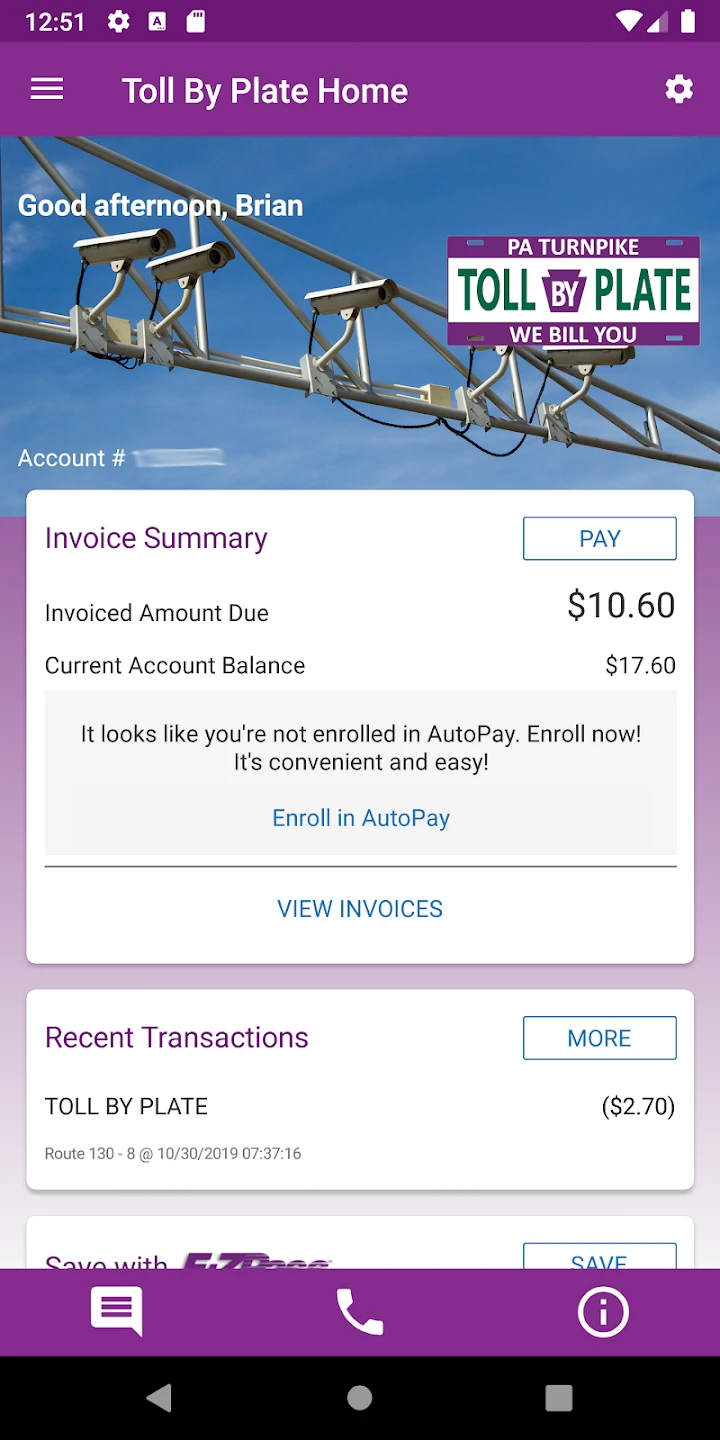Open the info icon
Image resolution: width=720 pixels, height=1440 pixels.
coord(603,1312)
